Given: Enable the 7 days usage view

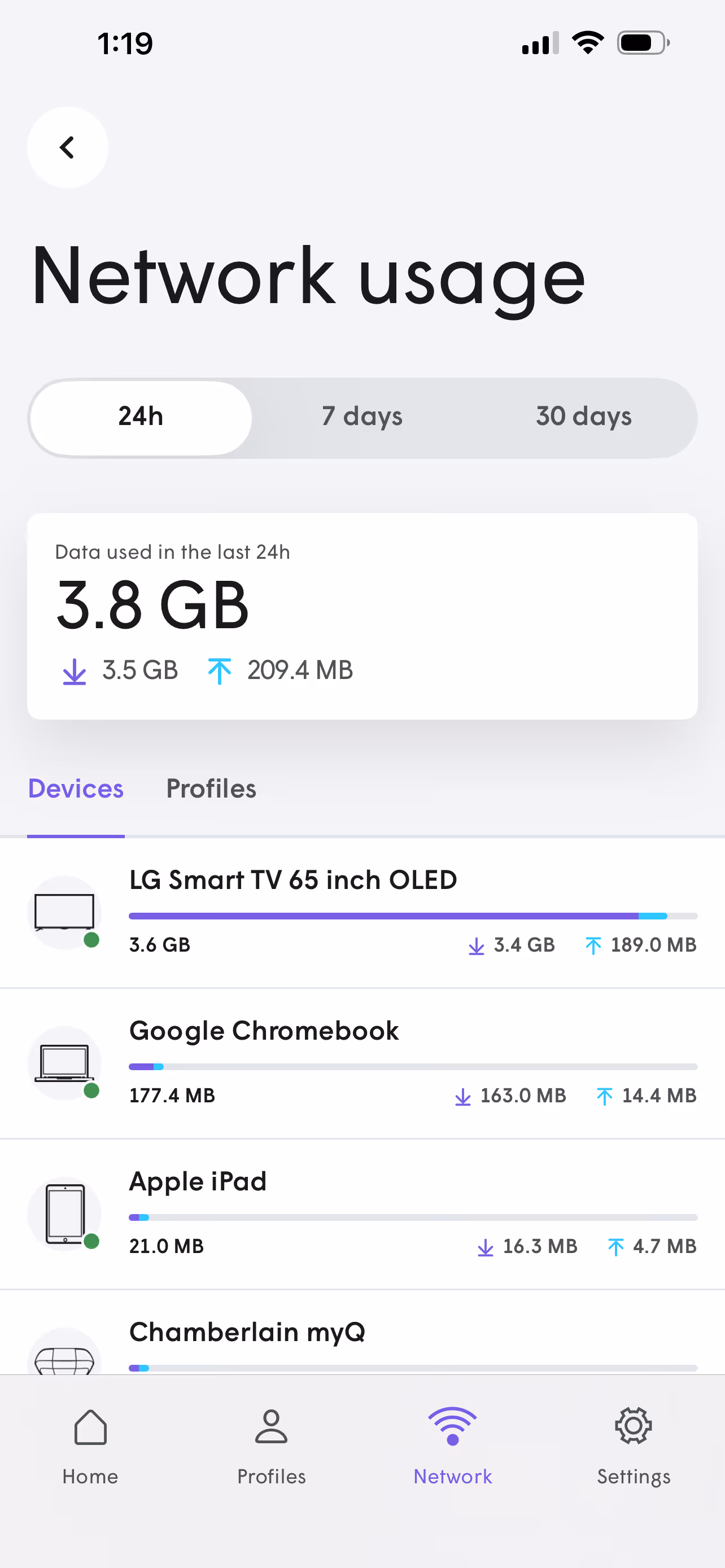Looking at the screenshot, I should [x=361, y=417].
